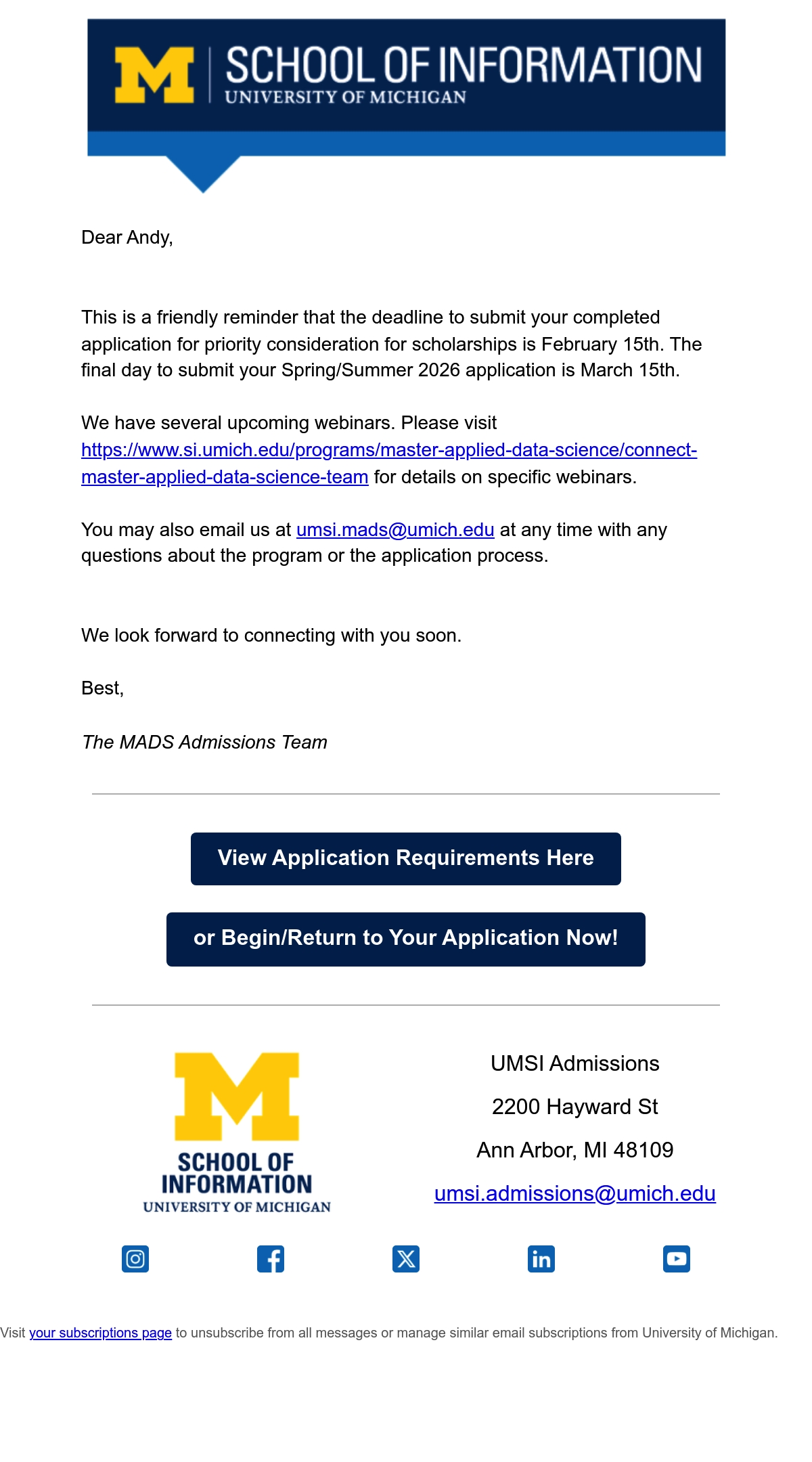Screen dimensions: 812x1462
Task: Tap the umsi.mads@umich.edu email link
Action: coord(395,530)
